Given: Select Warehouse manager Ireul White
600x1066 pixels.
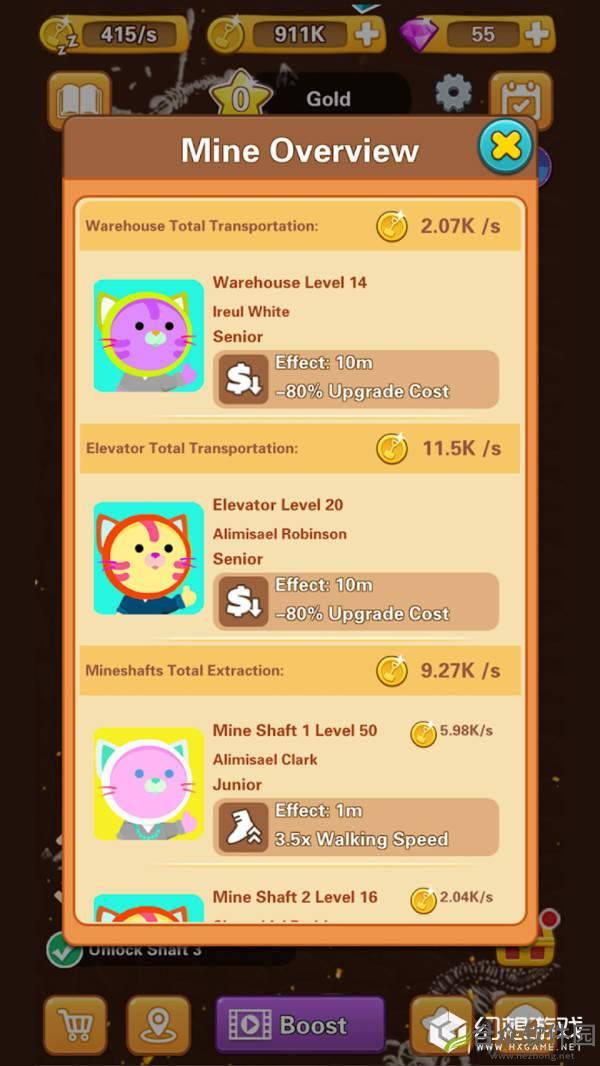Looking at the screenshot, I should [148, 335].
